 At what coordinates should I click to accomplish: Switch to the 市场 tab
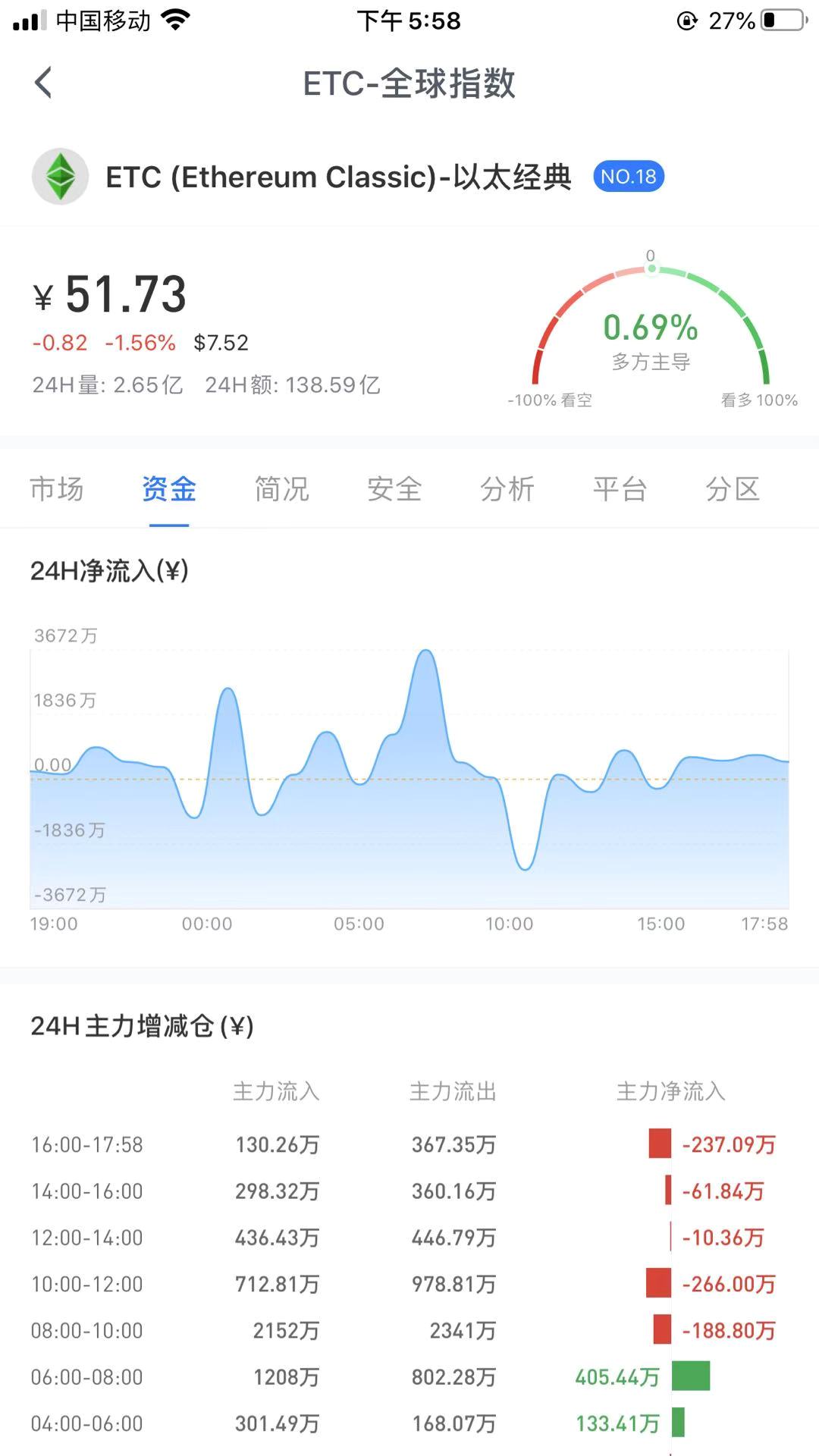coord(57,489)
